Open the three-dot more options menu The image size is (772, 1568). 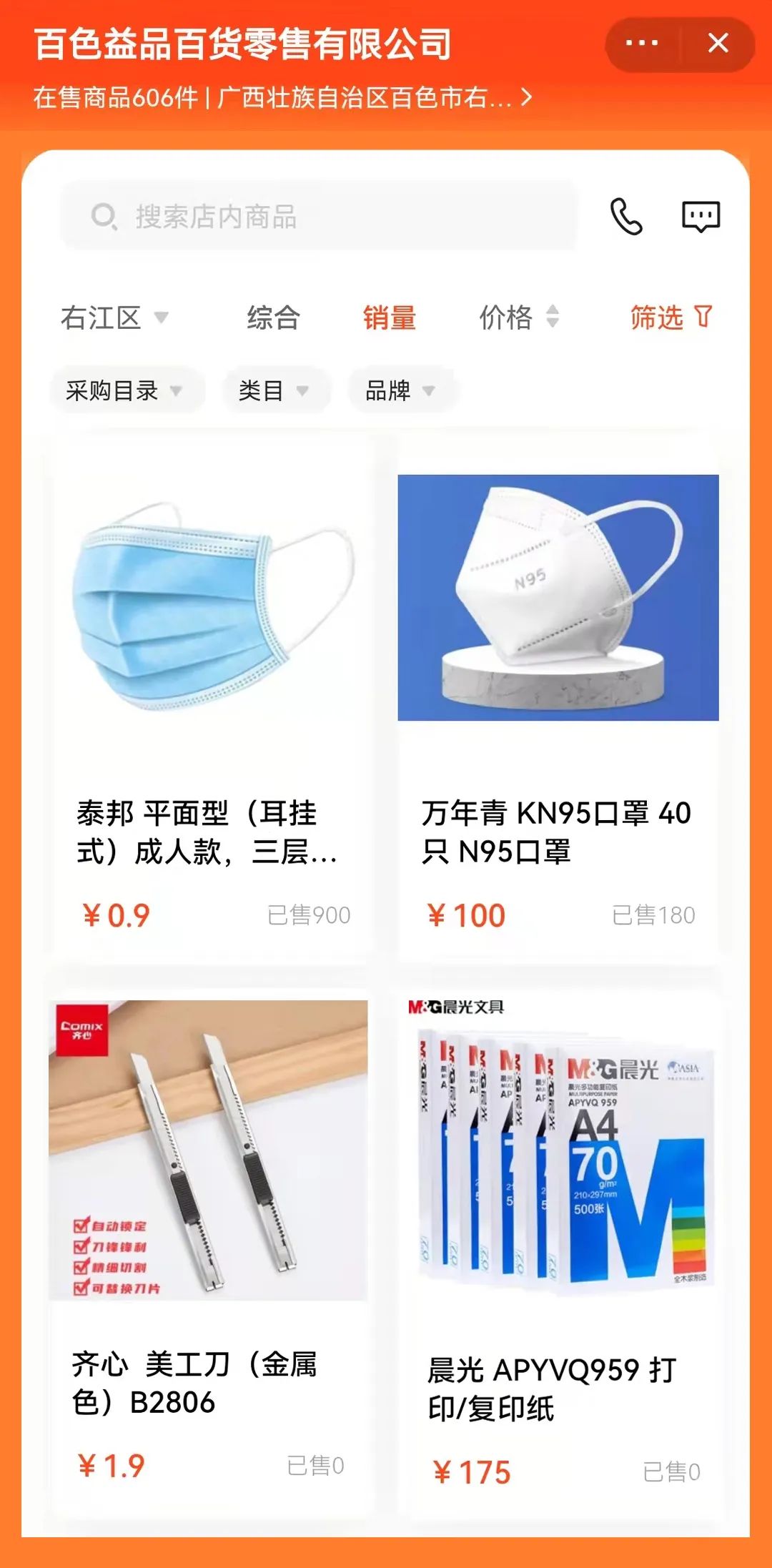pyautogui.click(x=641, y=44)
